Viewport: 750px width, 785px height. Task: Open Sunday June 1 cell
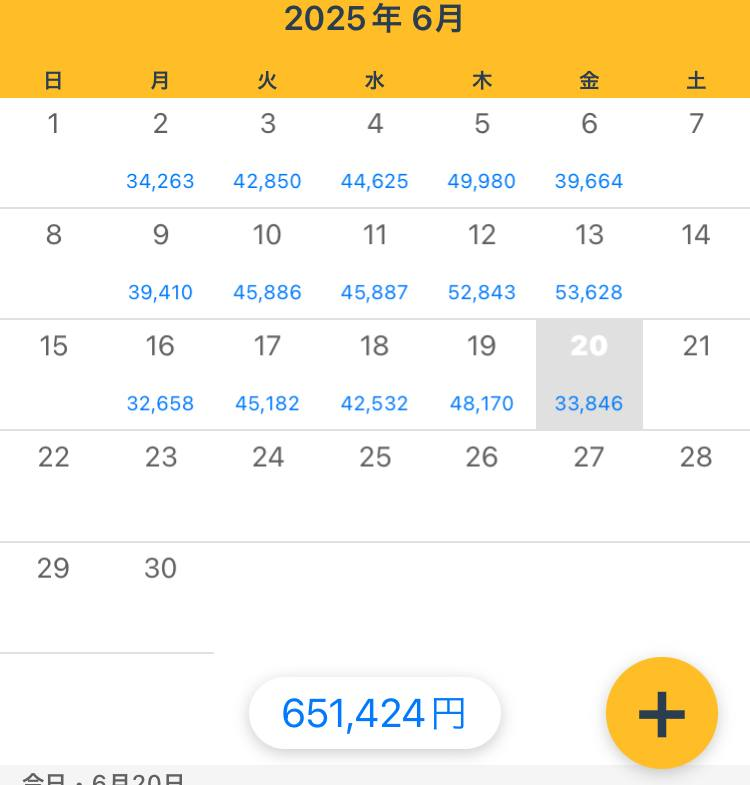tap(53, 152)
